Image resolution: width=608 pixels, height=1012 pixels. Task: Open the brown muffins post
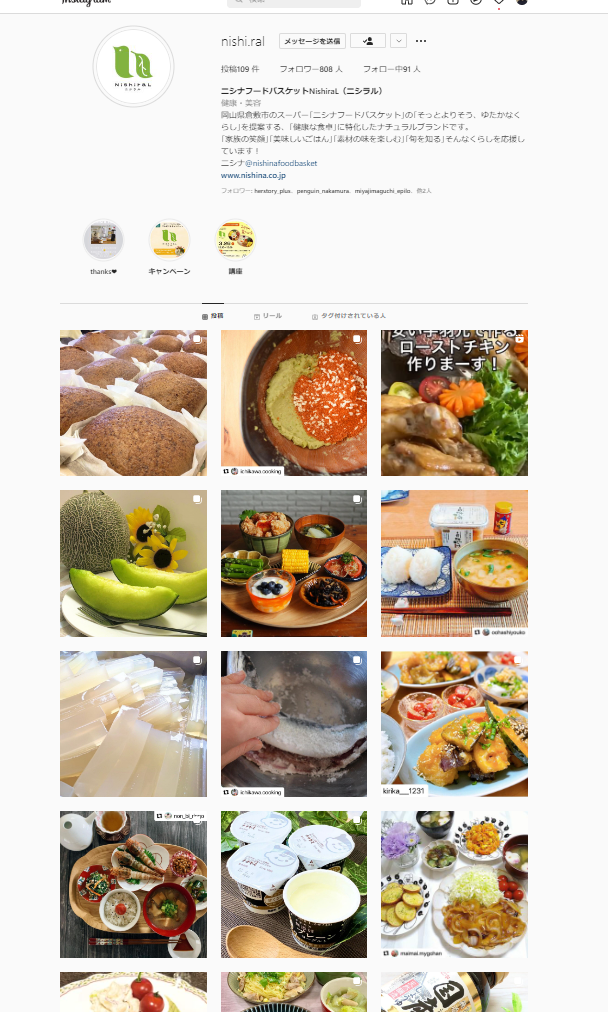pyautogui.click(x=133, y=402)
